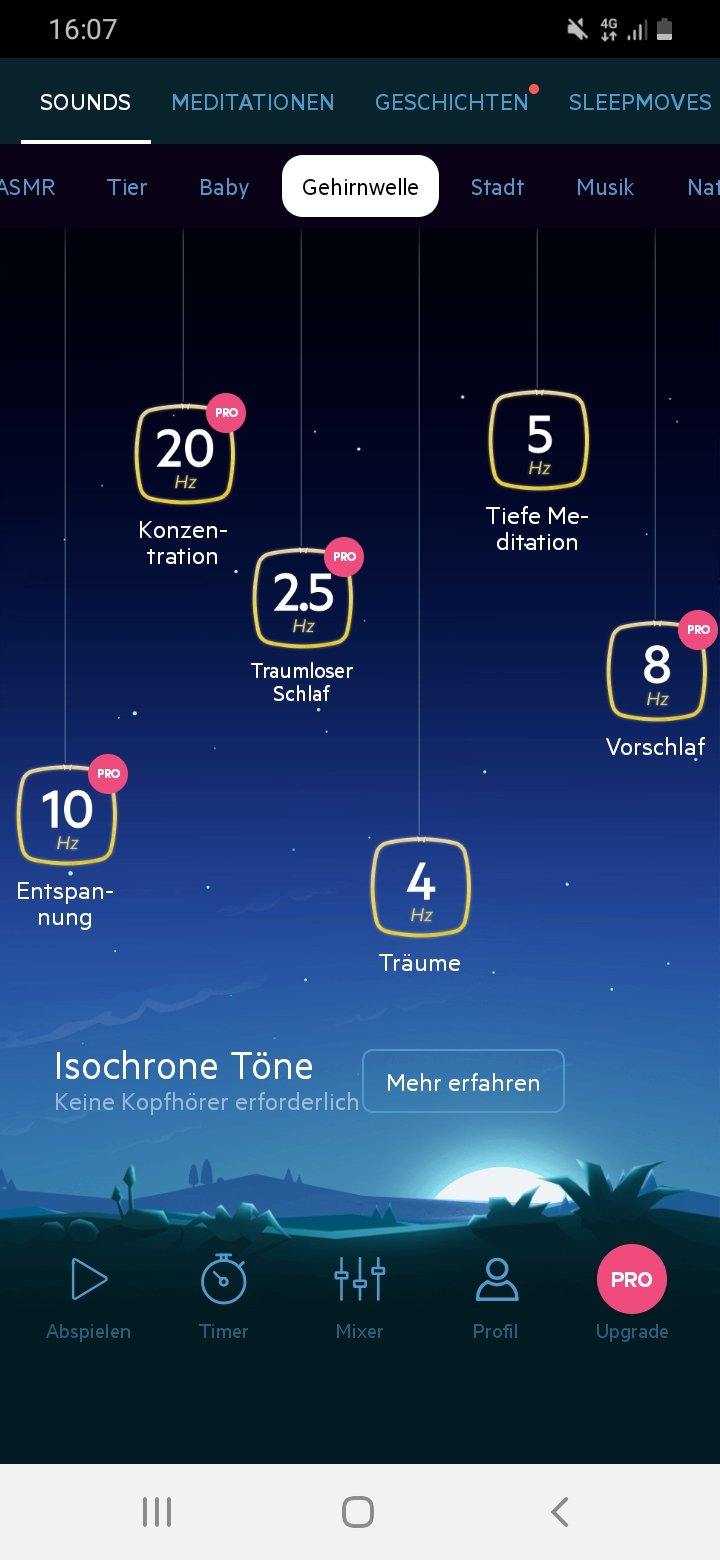Choose the Stadt sound category
Image resolution: width=720 pixels, height=1560 pixels.
pos(497,187)
